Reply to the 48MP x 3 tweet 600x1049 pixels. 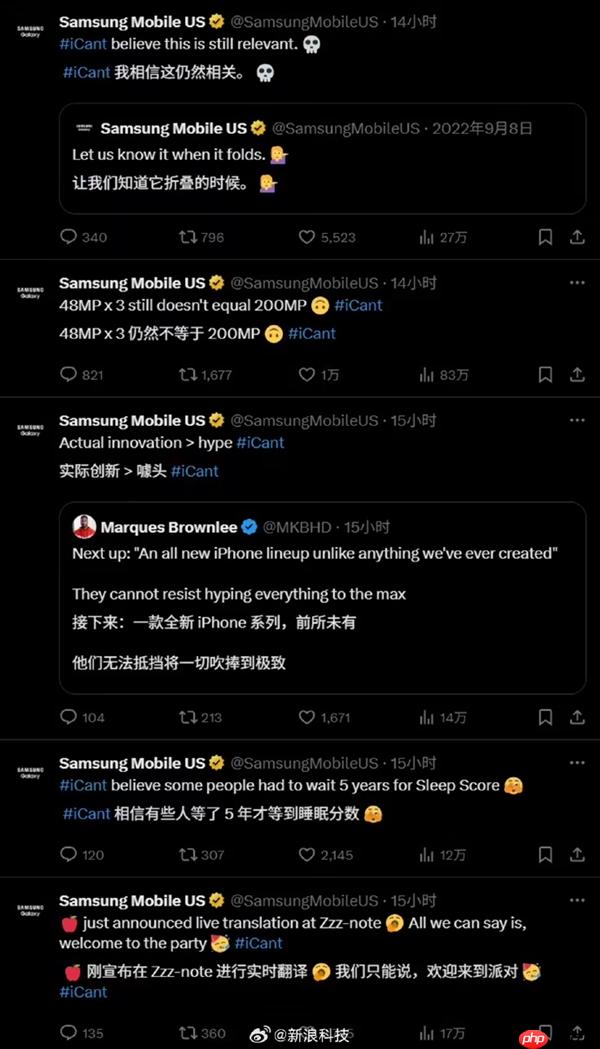click(69, 374)
